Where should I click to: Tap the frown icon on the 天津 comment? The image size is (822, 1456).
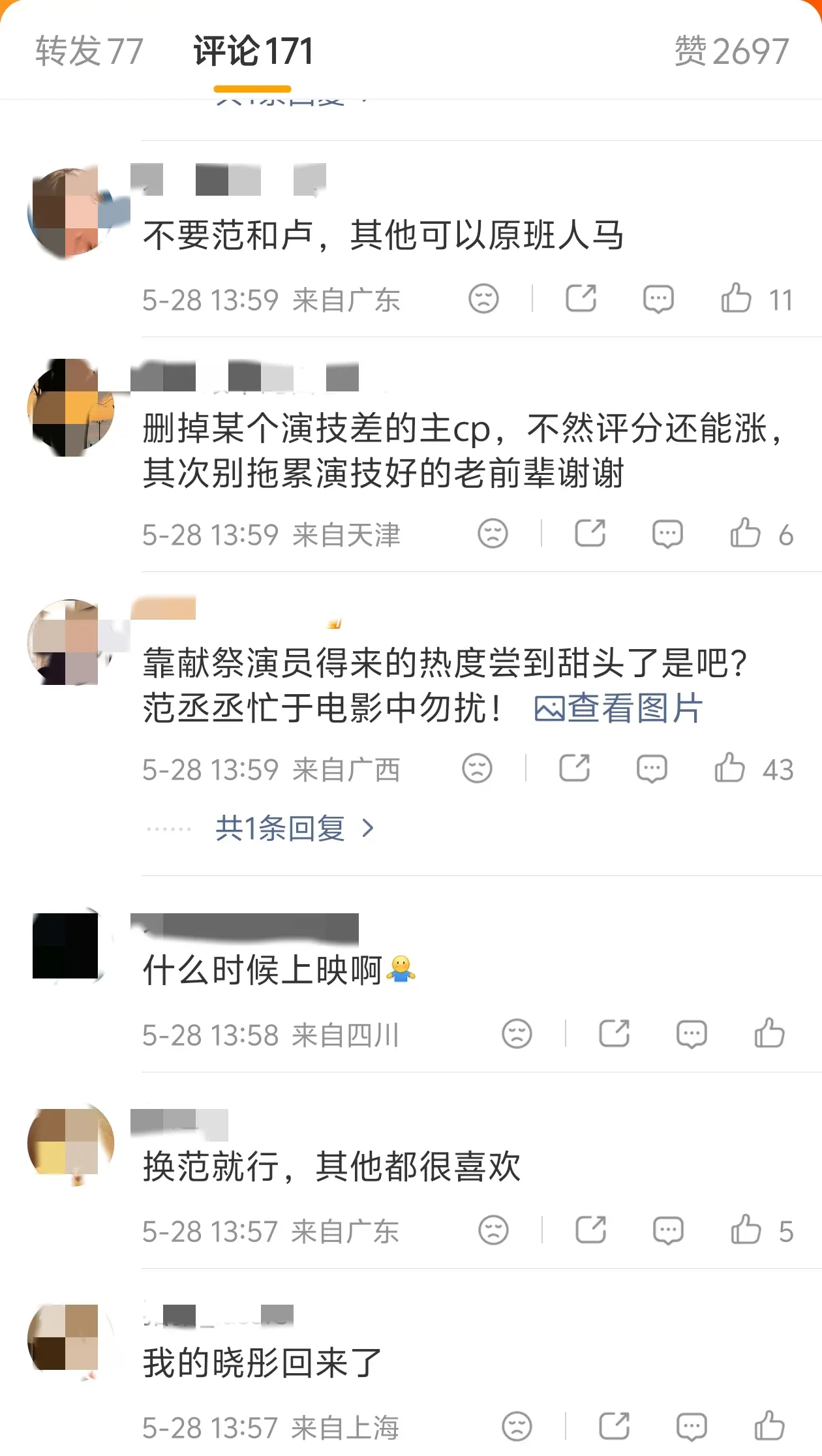pyautogui.click(x=493, y=534)
